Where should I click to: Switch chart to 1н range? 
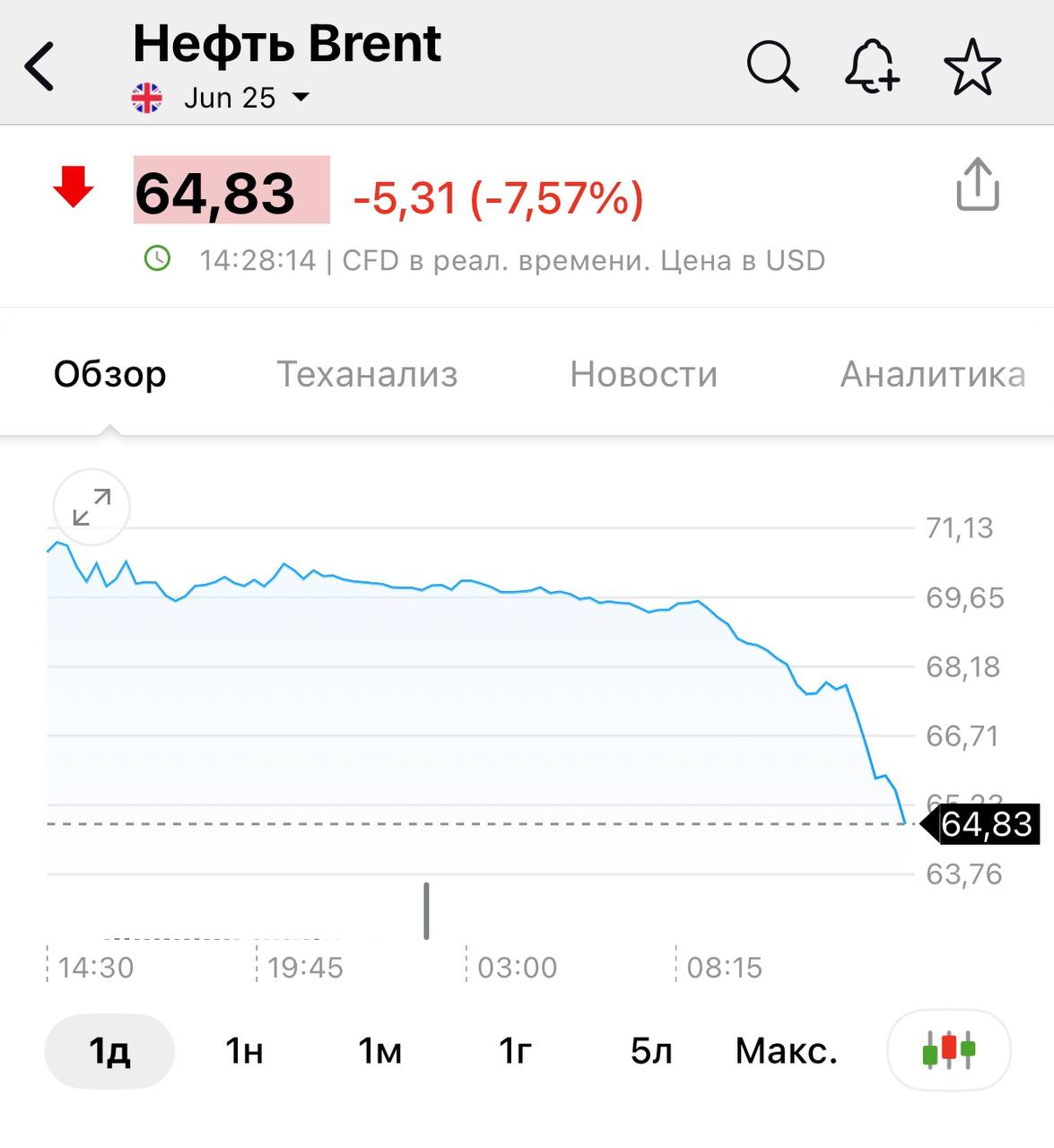coord(244,1050)
